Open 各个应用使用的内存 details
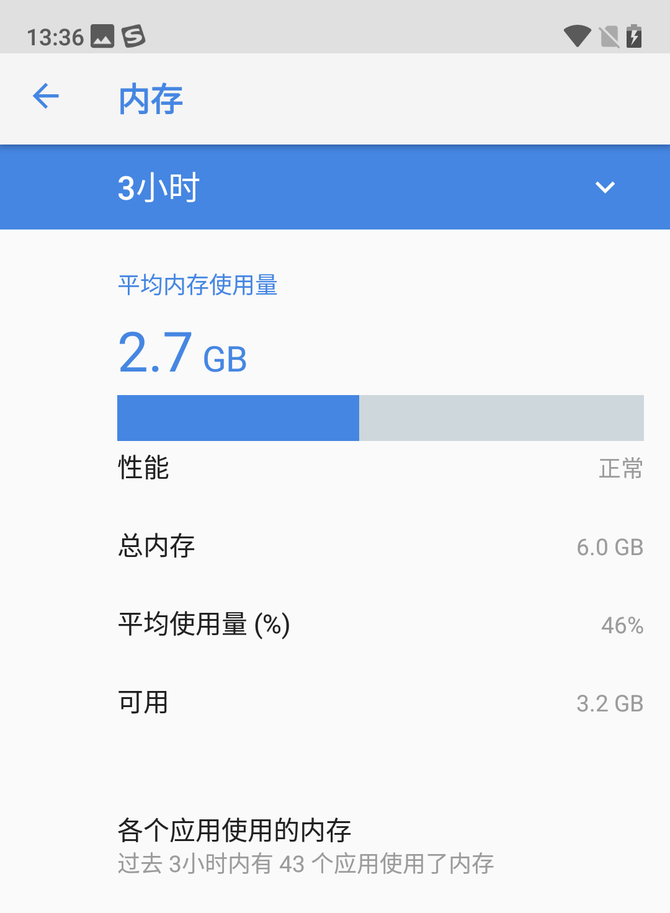This screenshot has width=670, height=913. click(305, 845)
